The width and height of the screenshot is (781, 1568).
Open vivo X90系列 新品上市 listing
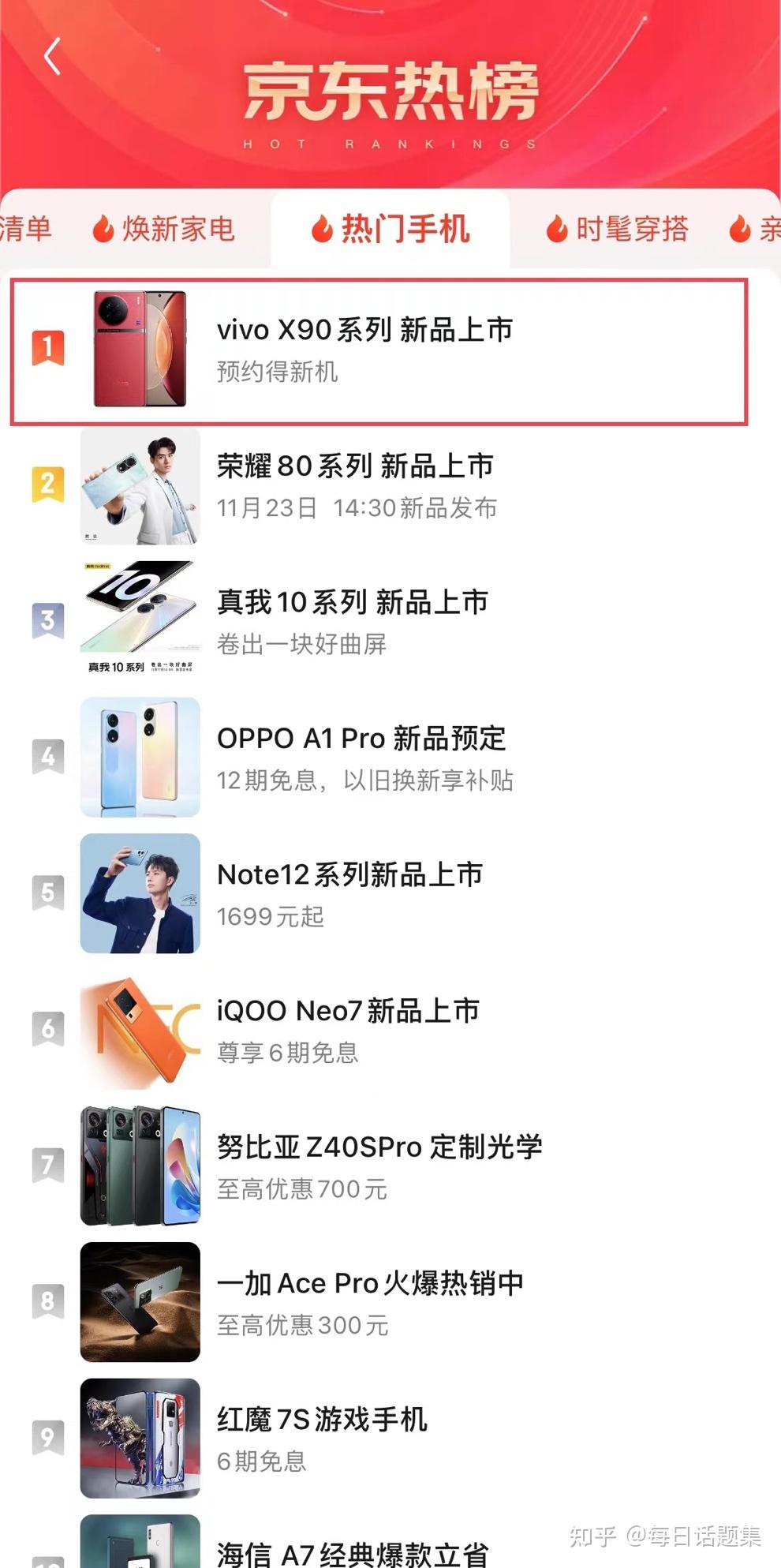(x=364, y=349)
